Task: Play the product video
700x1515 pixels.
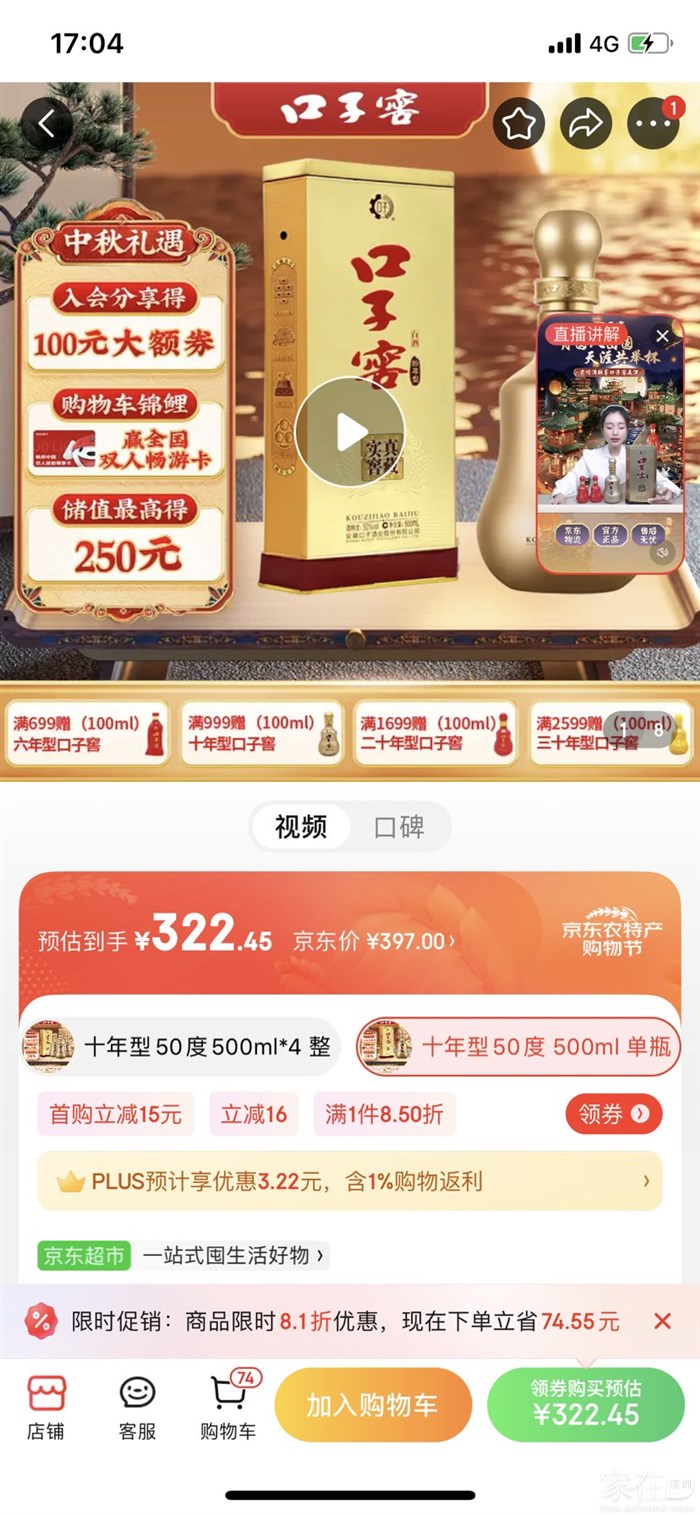Action: click(350, 432)
